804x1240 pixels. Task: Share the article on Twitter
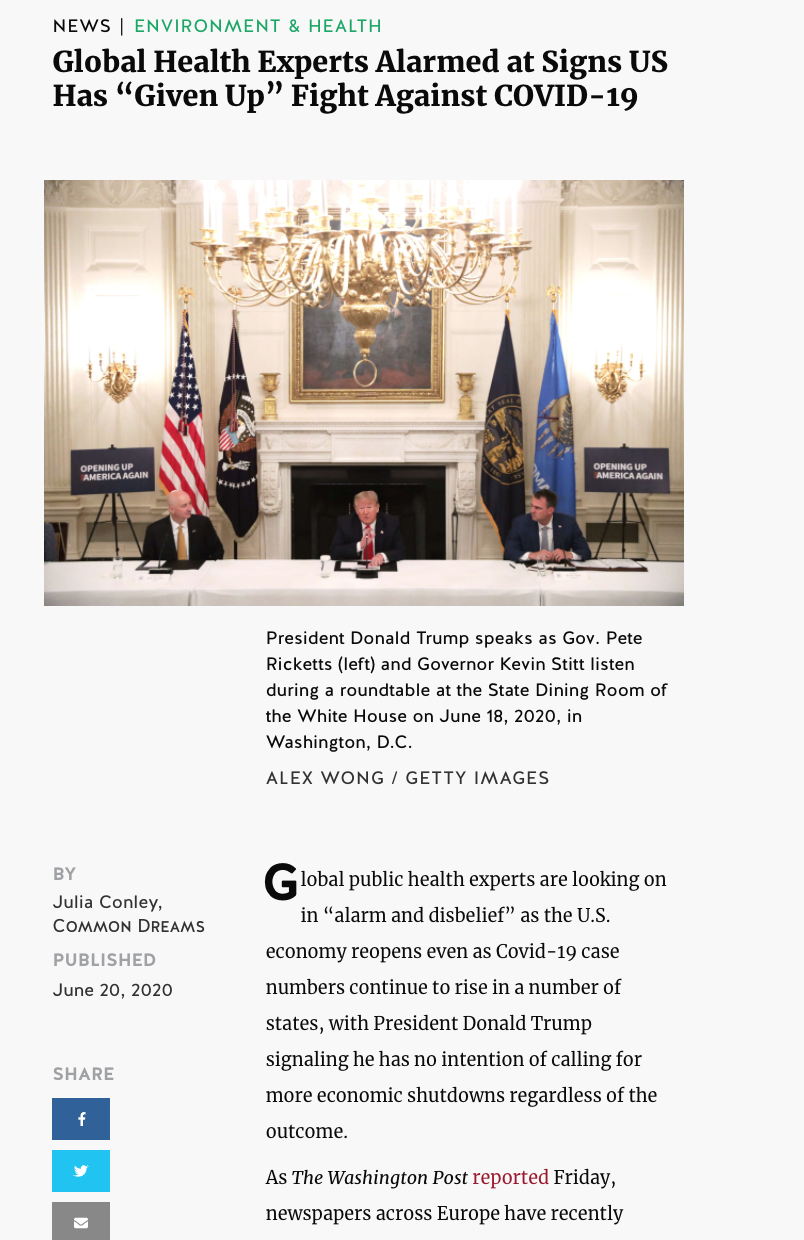(x=81, y=1171)
